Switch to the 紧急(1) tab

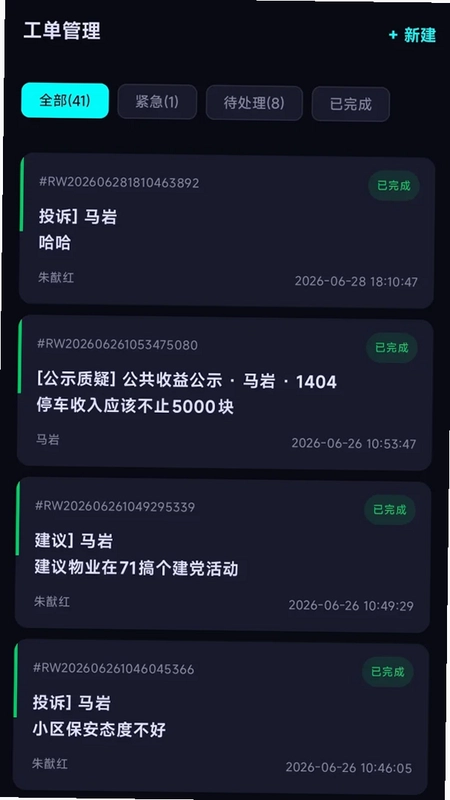157,102
